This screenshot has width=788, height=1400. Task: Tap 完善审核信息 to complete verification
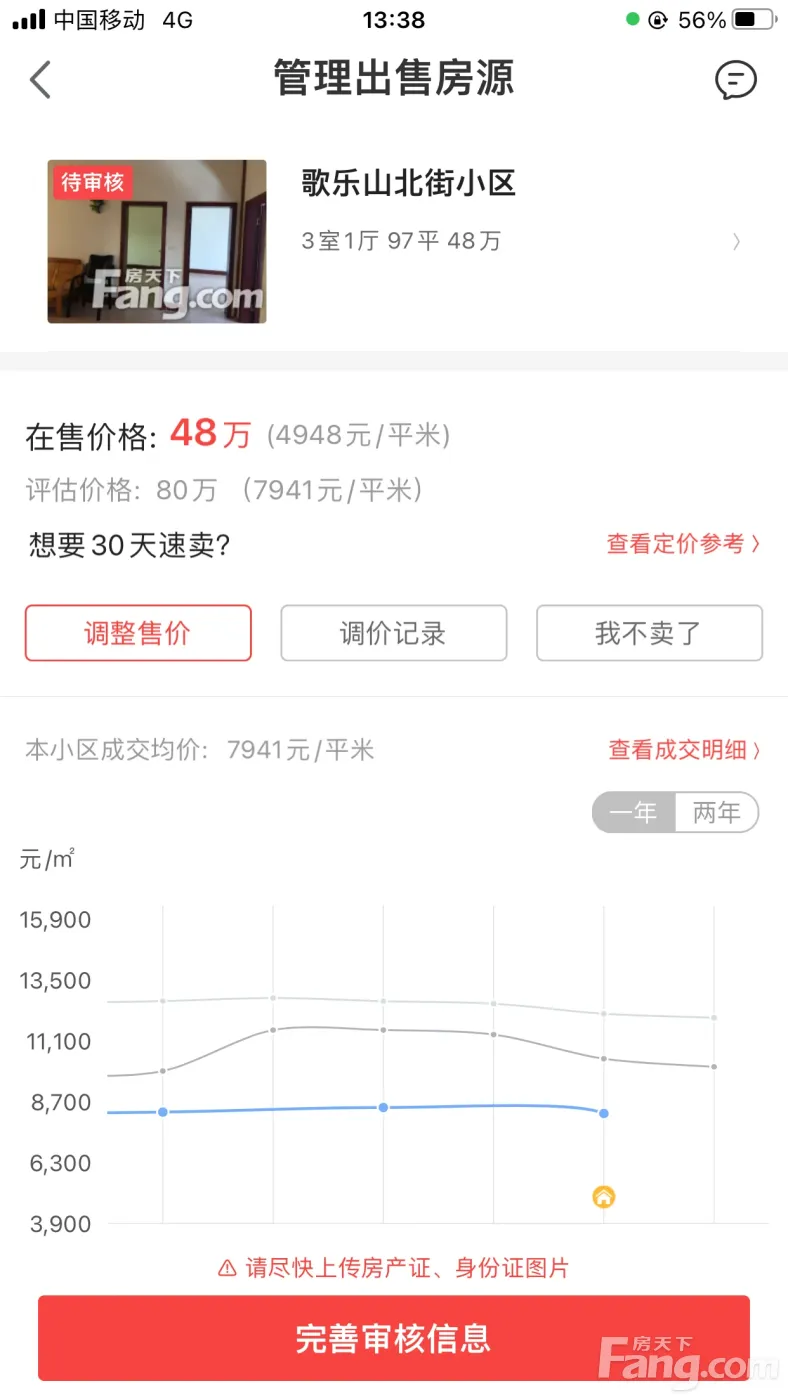(x=394, y=1338)
